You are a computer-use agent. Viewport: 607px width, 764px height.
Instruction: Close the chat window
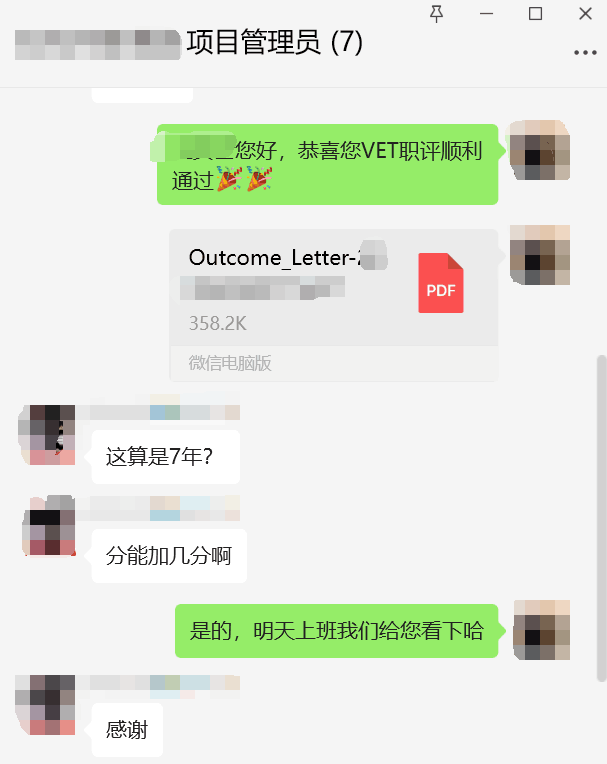[585, 13]
